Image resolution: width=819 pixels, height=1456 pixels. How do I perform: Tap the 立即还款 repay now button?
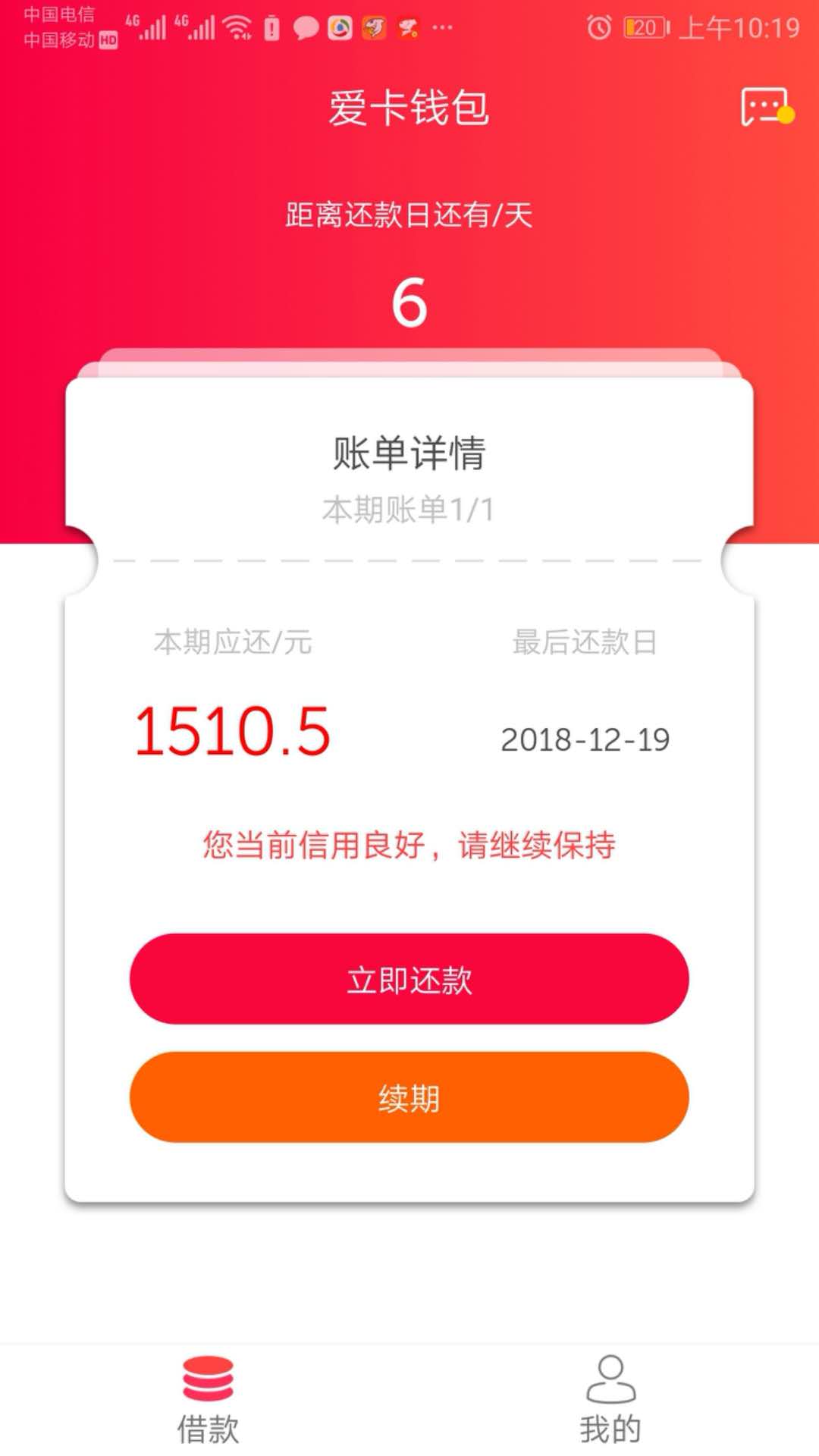(x=409, y=979)
